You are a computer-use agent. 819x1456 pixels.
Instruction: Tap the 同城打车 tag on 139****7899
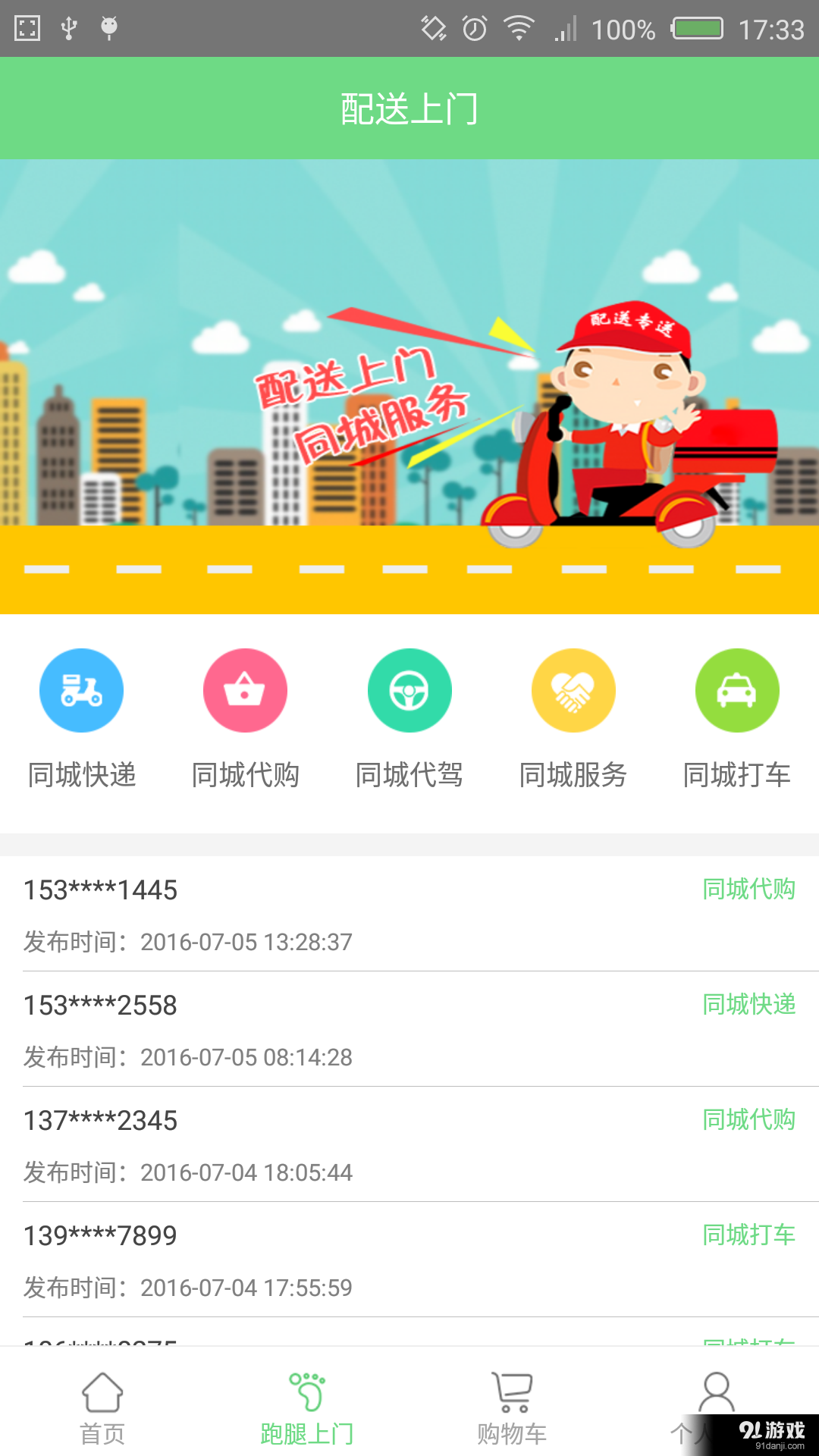click(x=746, y=1235)
